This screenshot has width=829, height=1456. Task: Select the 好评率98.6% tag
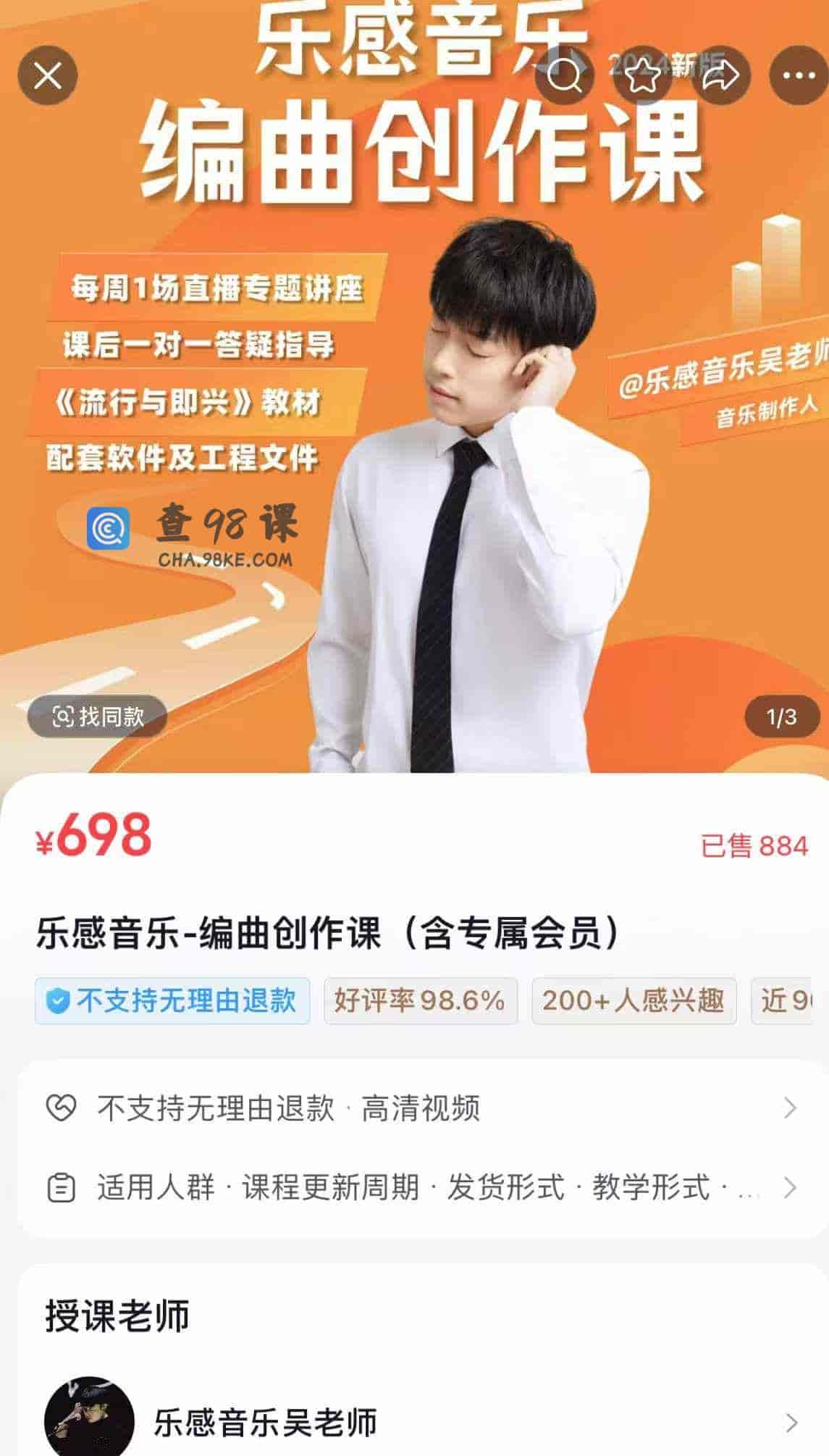click(x=420, y=1000)
